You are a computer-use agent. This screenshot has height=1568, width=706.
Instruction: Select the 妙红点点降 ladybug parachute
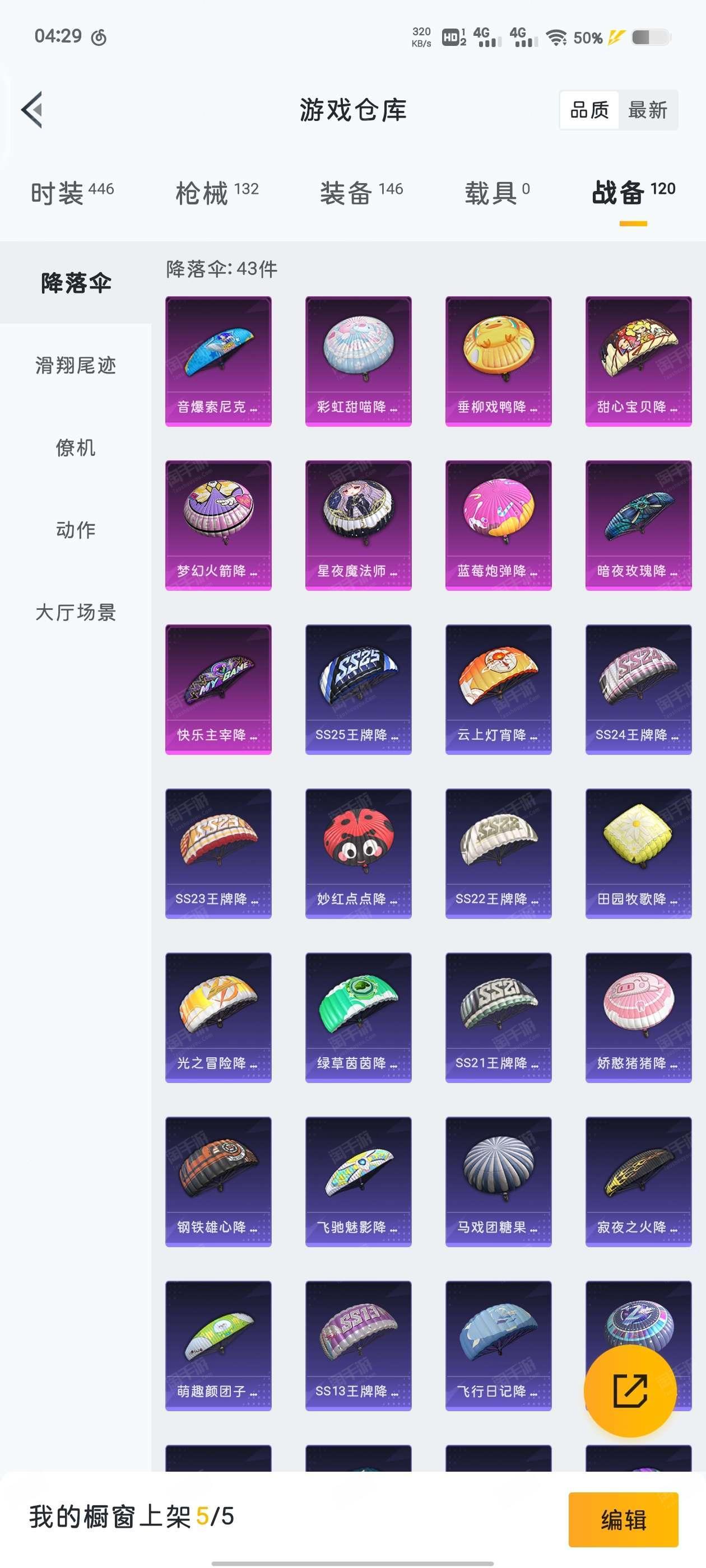click(358, 853)
